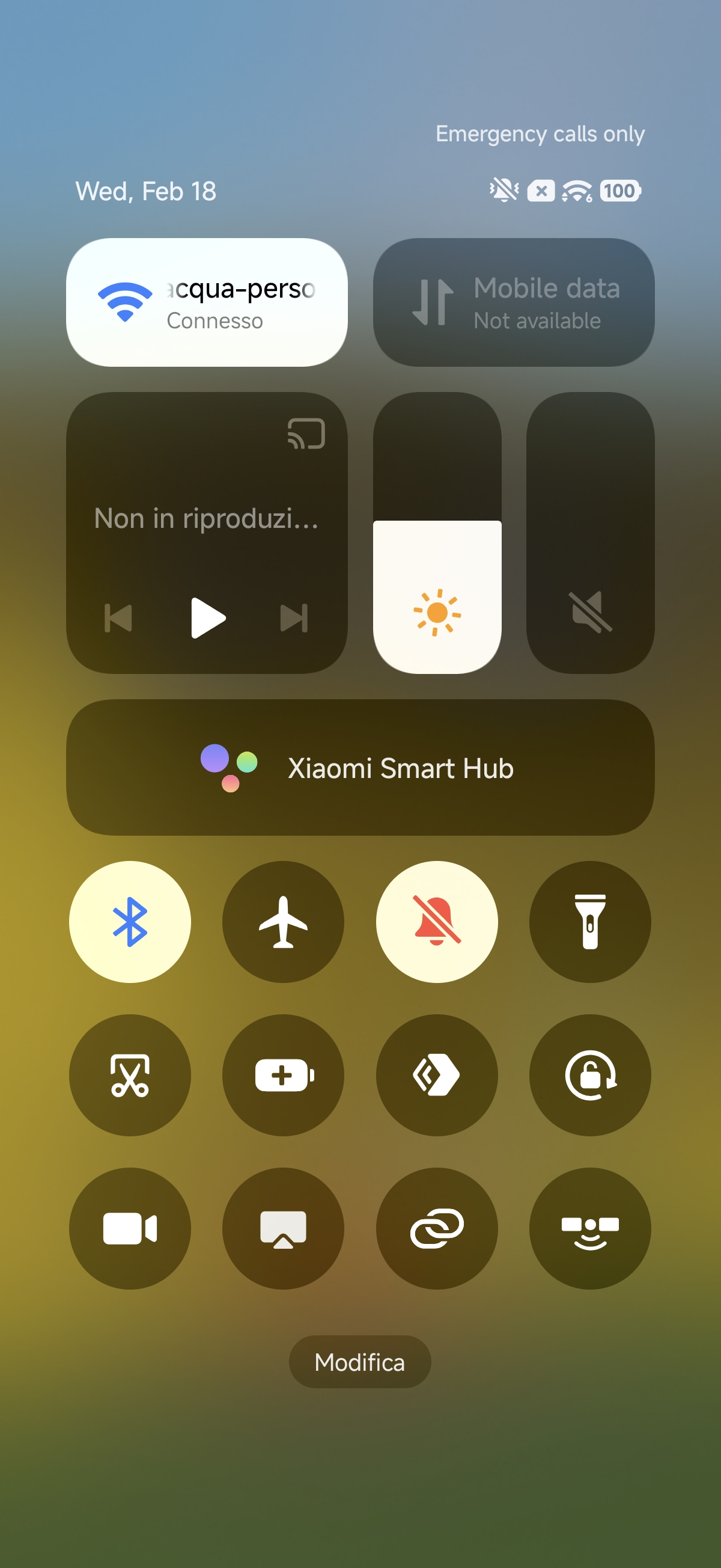Skip to the next track

[294, 618]
